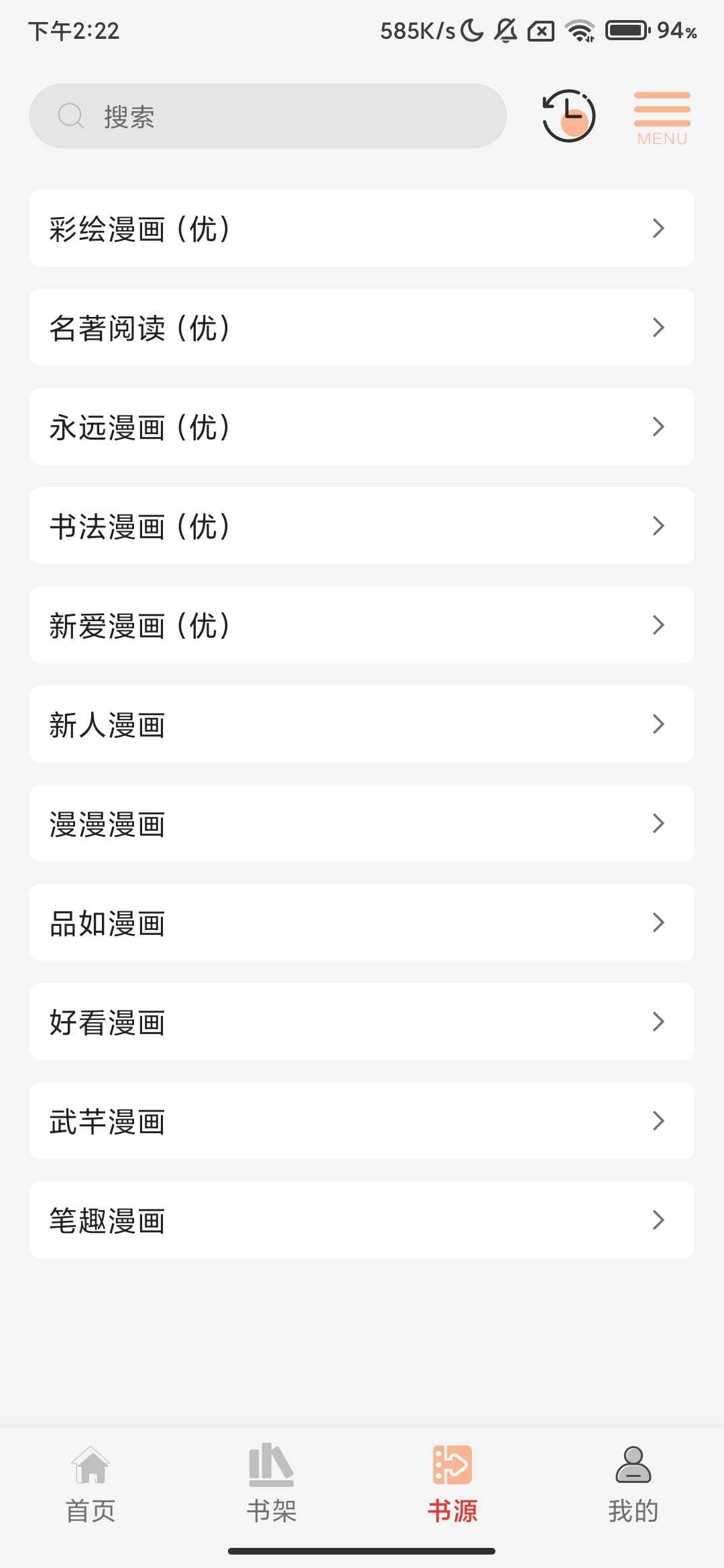Tap the 我的 profile icon

(x=633, y=1465)
